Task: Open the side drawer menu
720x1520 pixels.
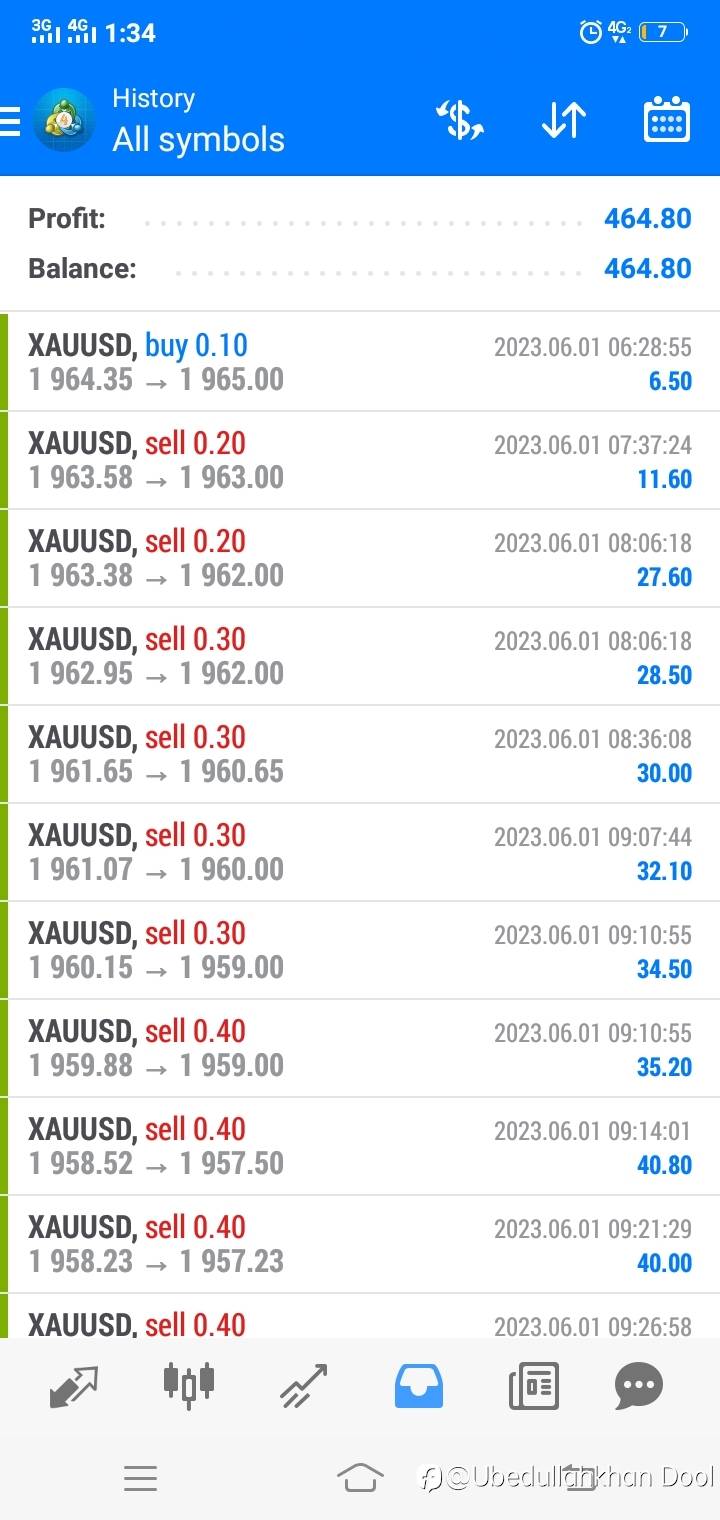Action: (10, 121)
